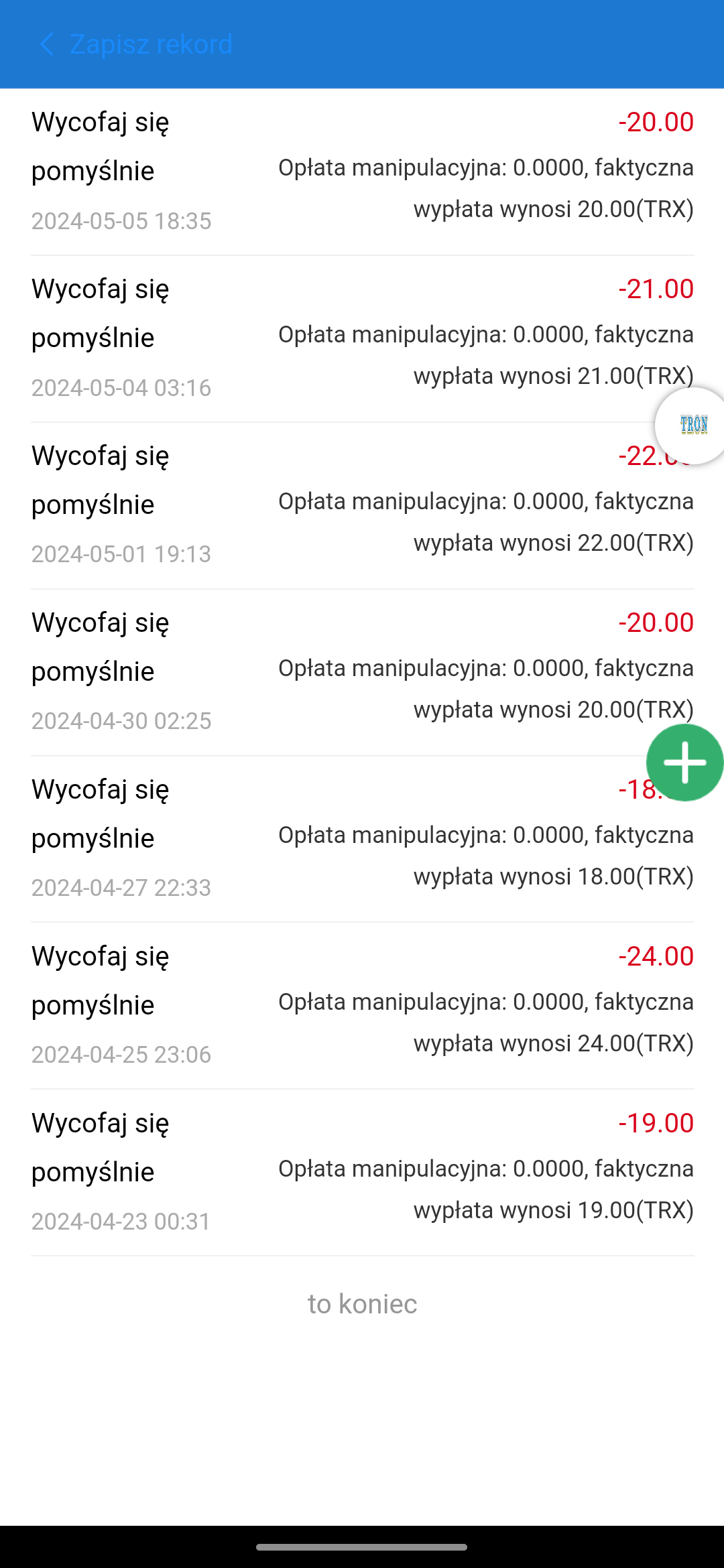This screenshot has width=724, height=1568.
Task: Go back from Zapisz rekord screen
Action: 47,44
